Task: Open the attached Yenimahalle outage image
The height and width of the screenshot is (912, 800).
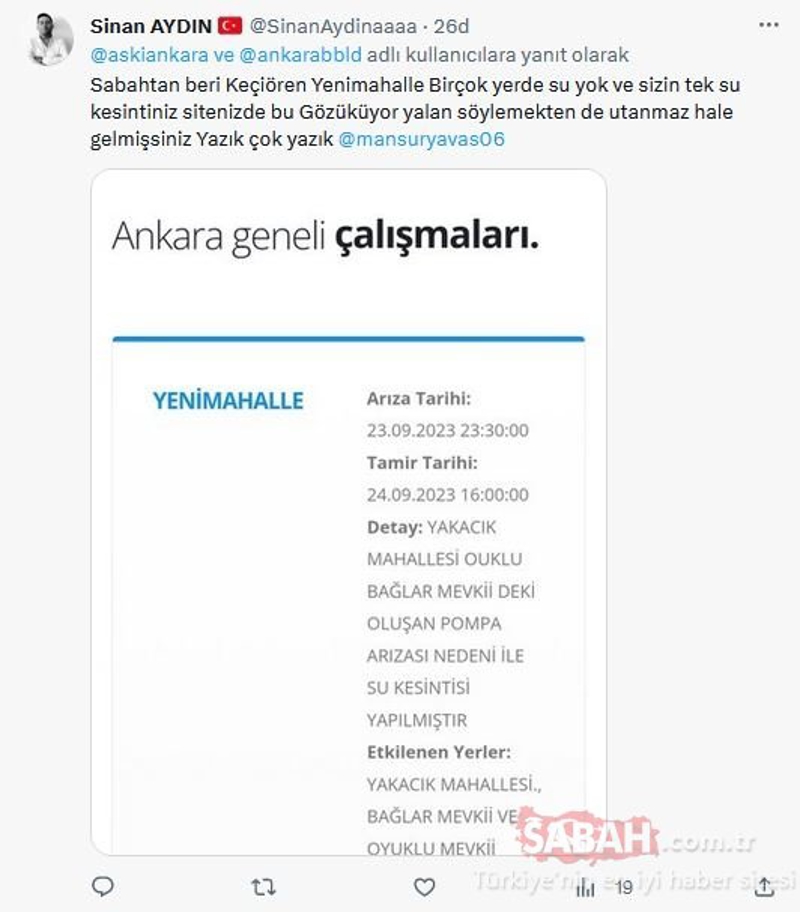Action: [348, 512]
